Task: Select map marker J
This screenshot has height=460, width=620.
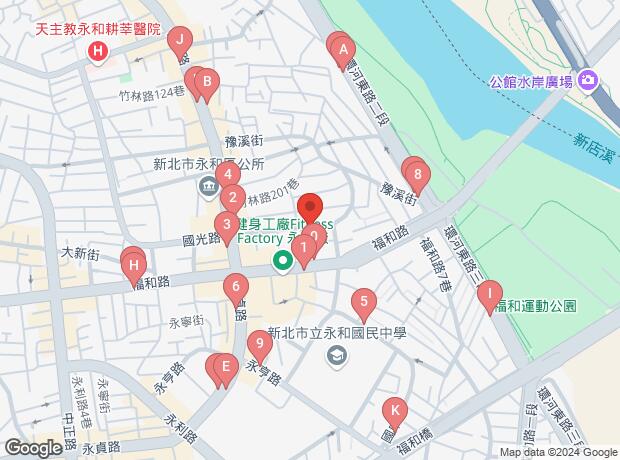Action: 179,41
